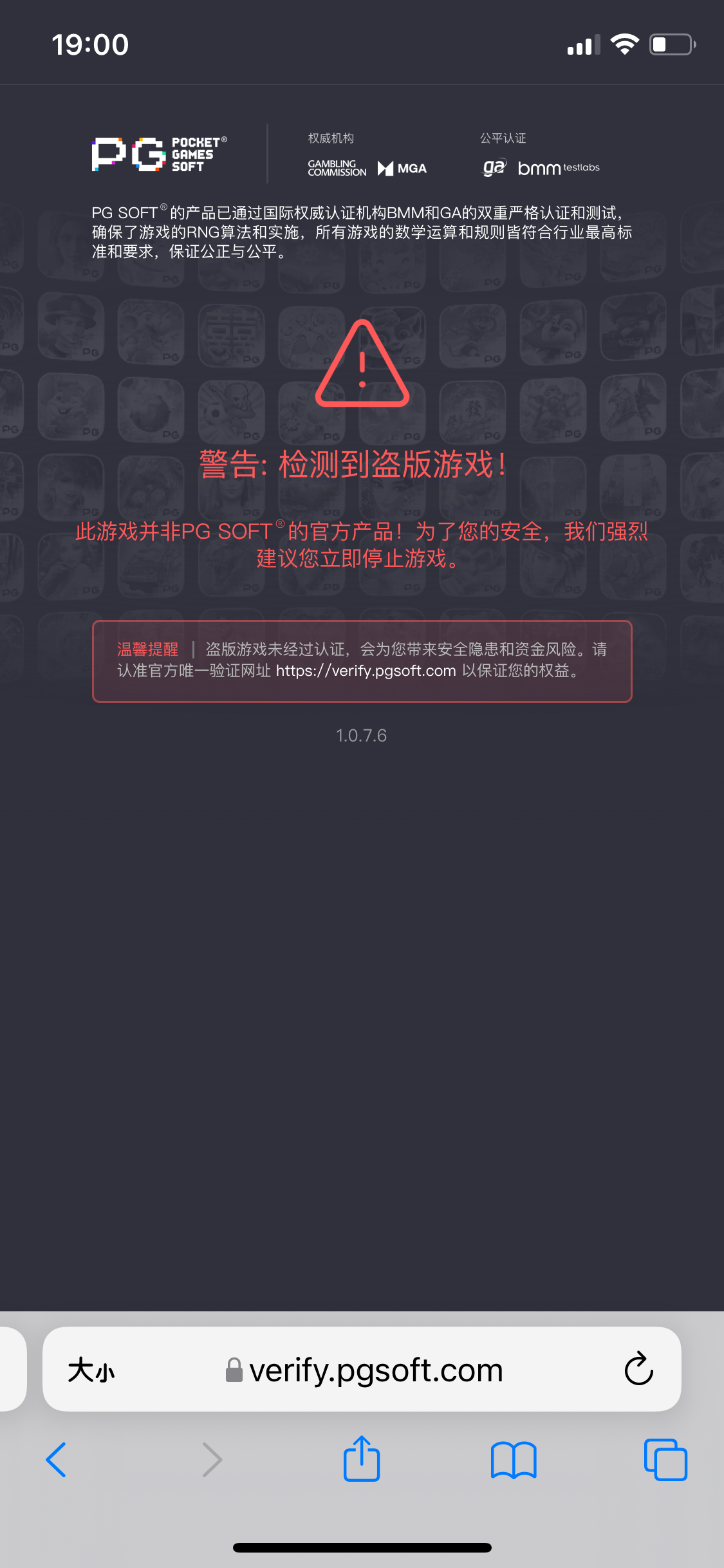Open the 大小 page format menu
Screen dimensions: 724x1568
point(91,1370)
